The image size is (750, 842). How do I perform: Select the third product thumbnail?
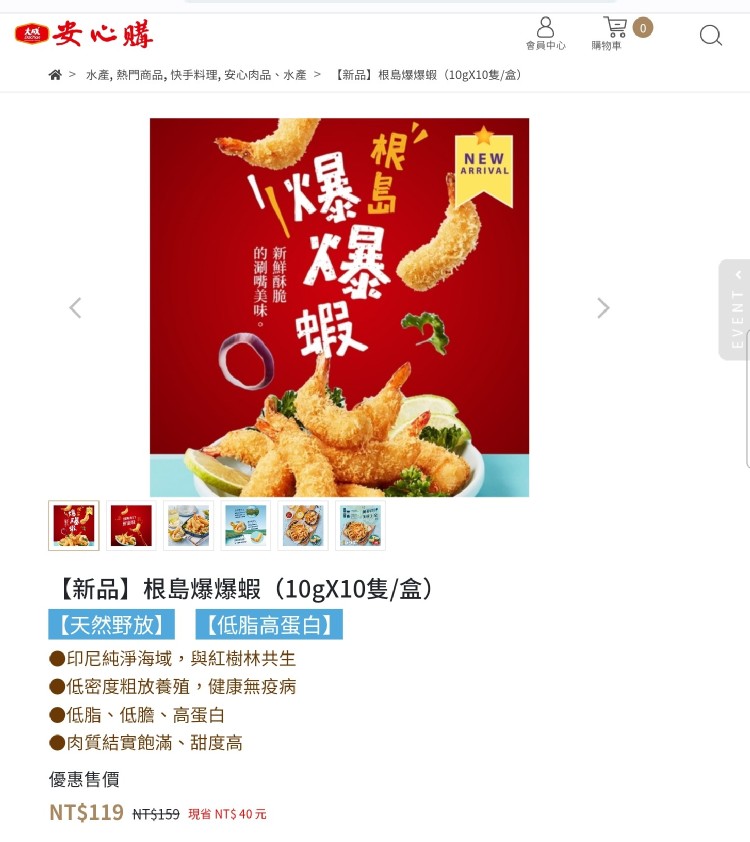188,526
